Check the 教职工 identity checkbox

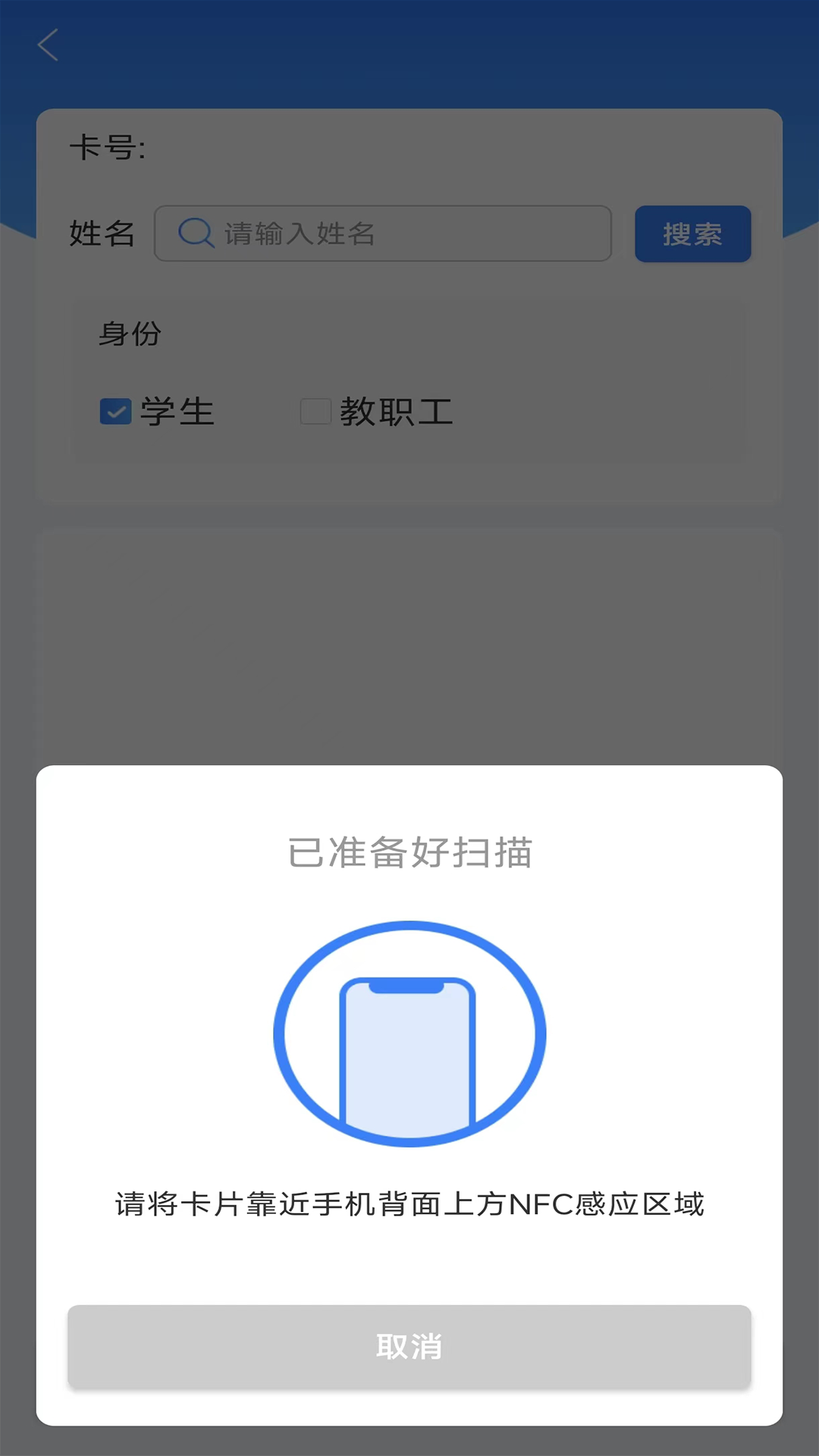(315, 411)
